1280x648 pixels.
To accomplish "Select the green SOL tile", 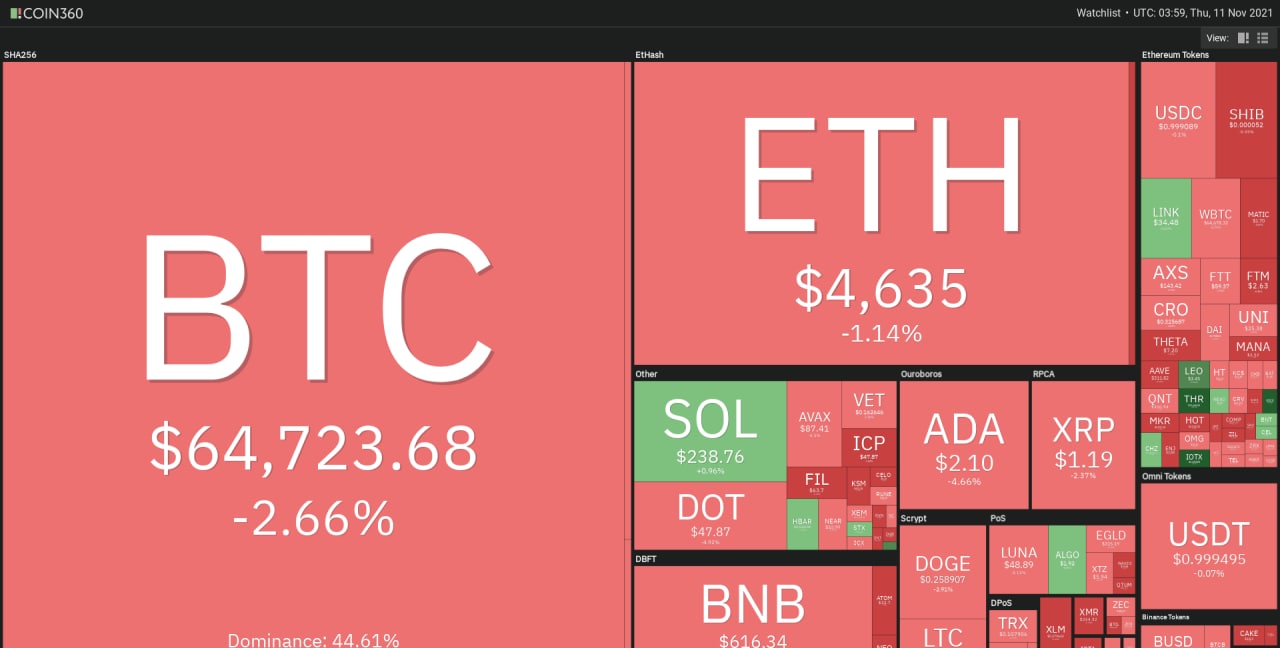I will point(709,430).
